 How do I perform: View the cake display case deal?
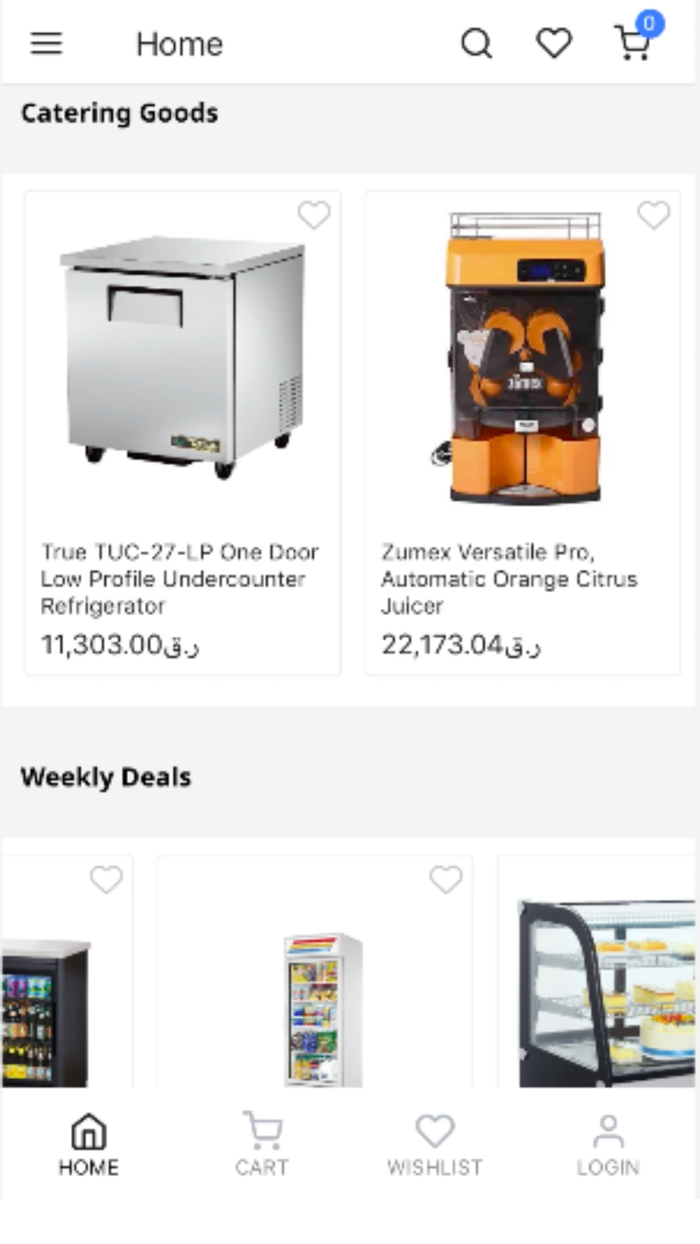[606, 990]
